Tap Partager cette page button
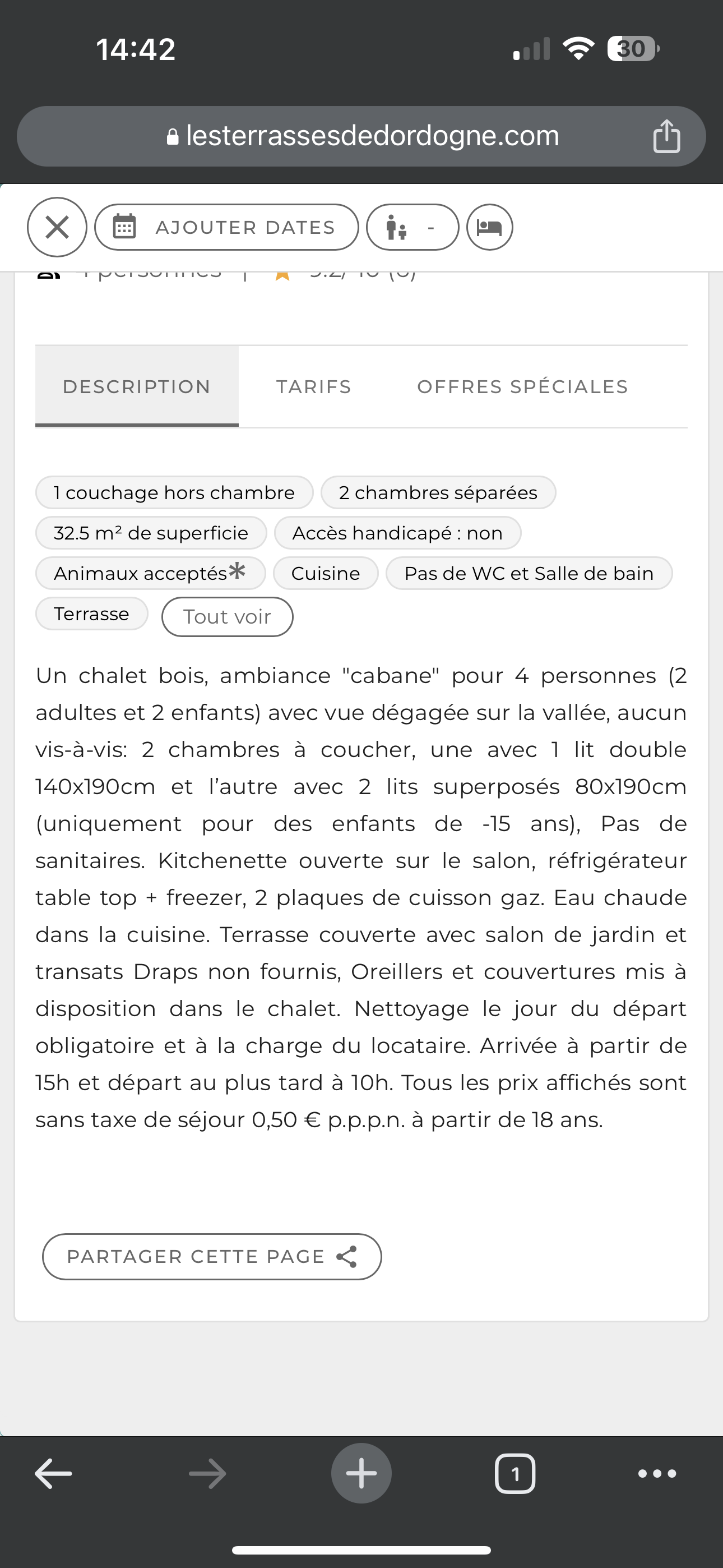The width and height of the screenshot is (723, 1568). click(x=211, y=1257)
